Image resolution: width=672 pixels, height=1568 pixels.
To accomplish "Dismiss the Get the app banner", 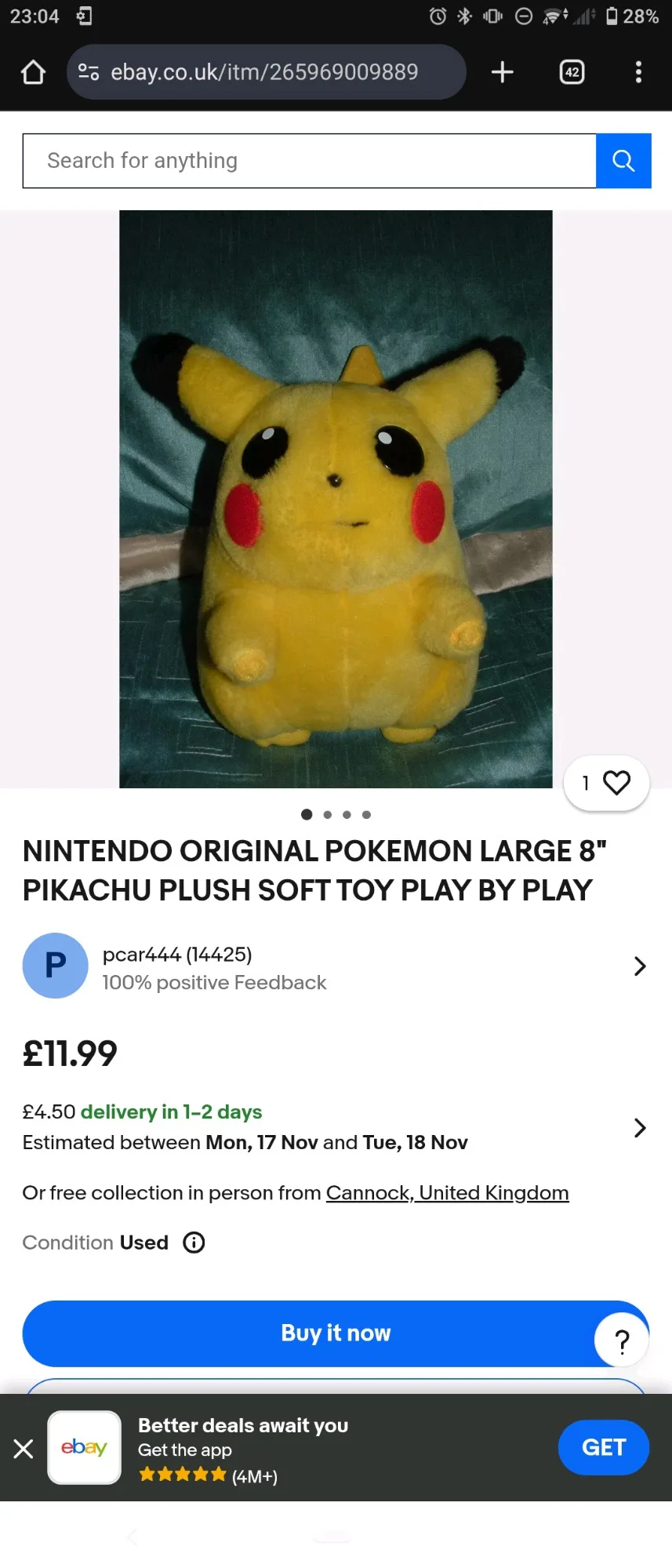I will pos(24,1448).
